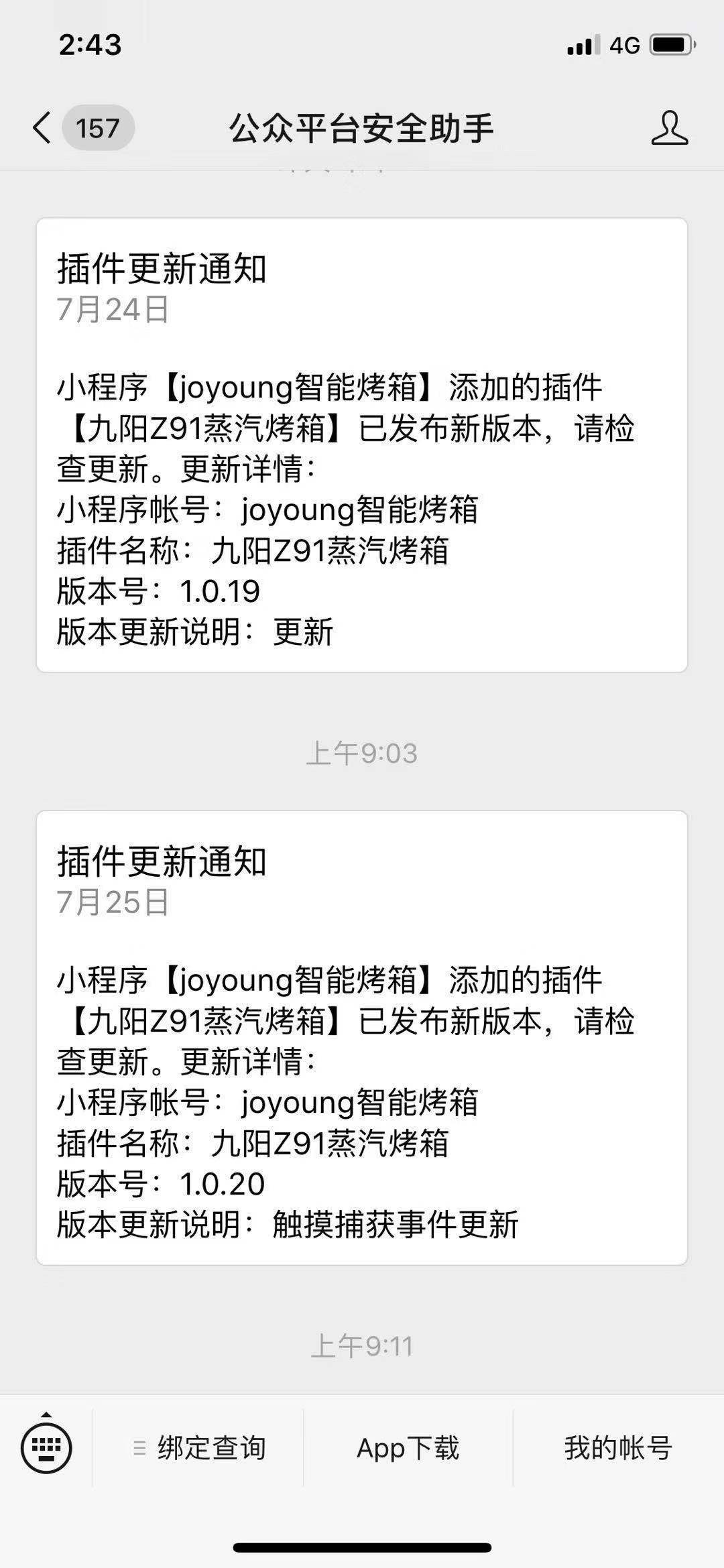The image size is (724, 1568).
Task: Open the July 24 plugin update card
Action: point(362,445)
